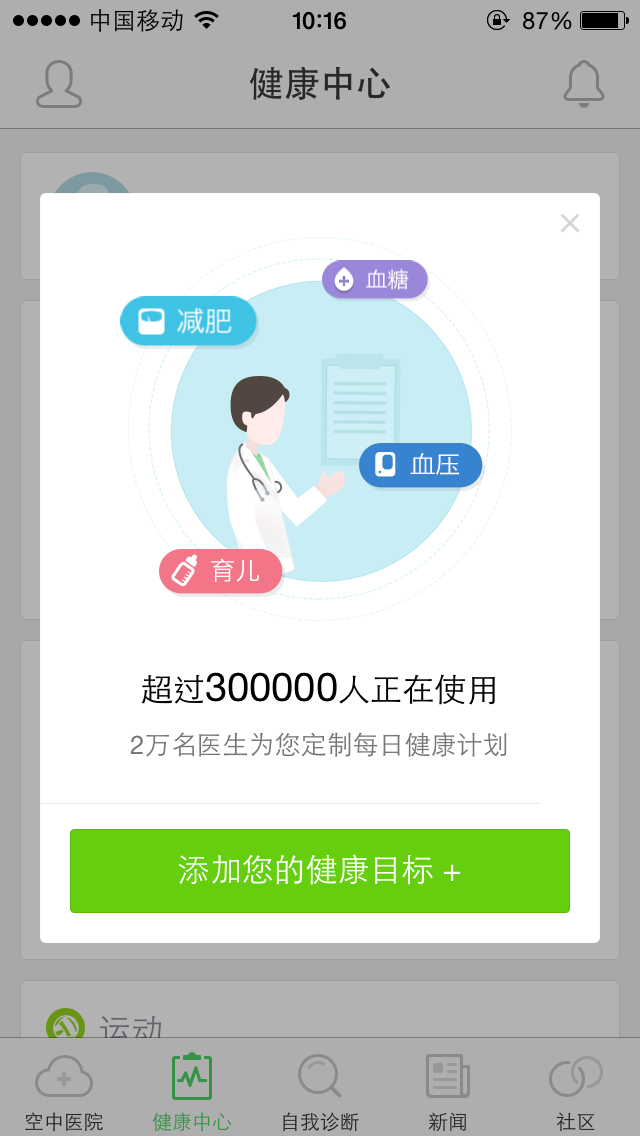640x1136 pixels.
Task: Open the notifications bell
Action: point(583,84)
